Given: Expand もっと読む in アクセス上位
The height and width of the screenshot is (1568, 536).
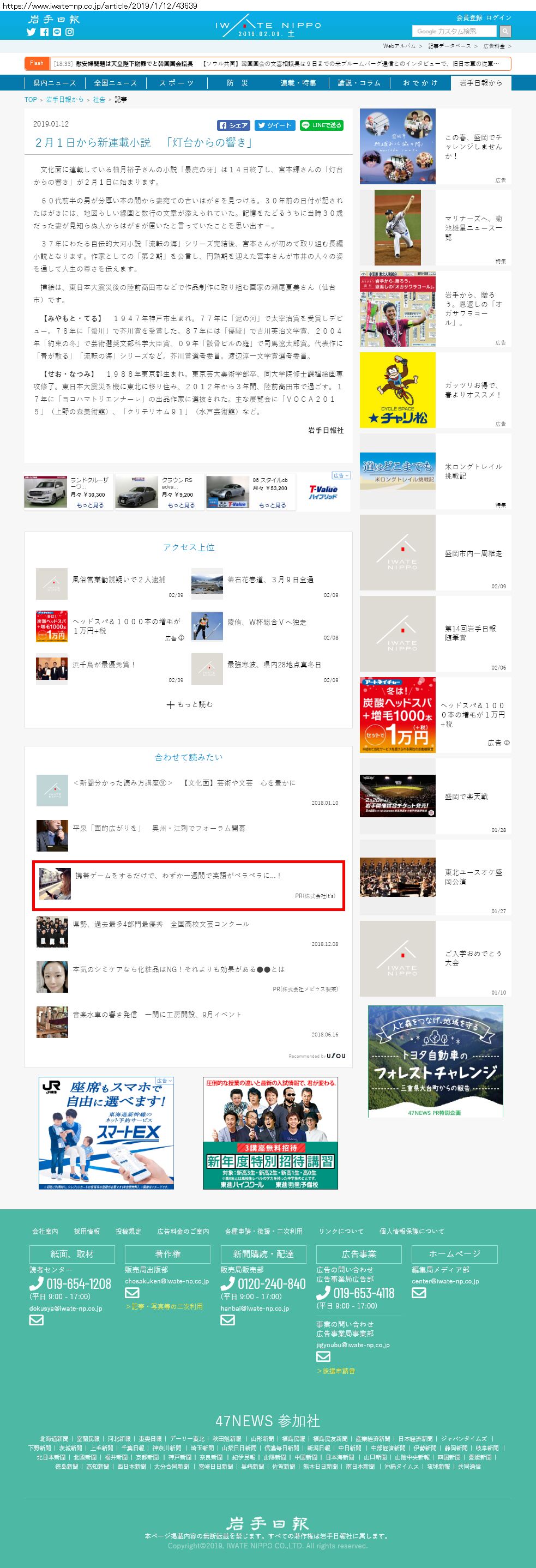Looking at the screenshot, I should coord(189,704).
